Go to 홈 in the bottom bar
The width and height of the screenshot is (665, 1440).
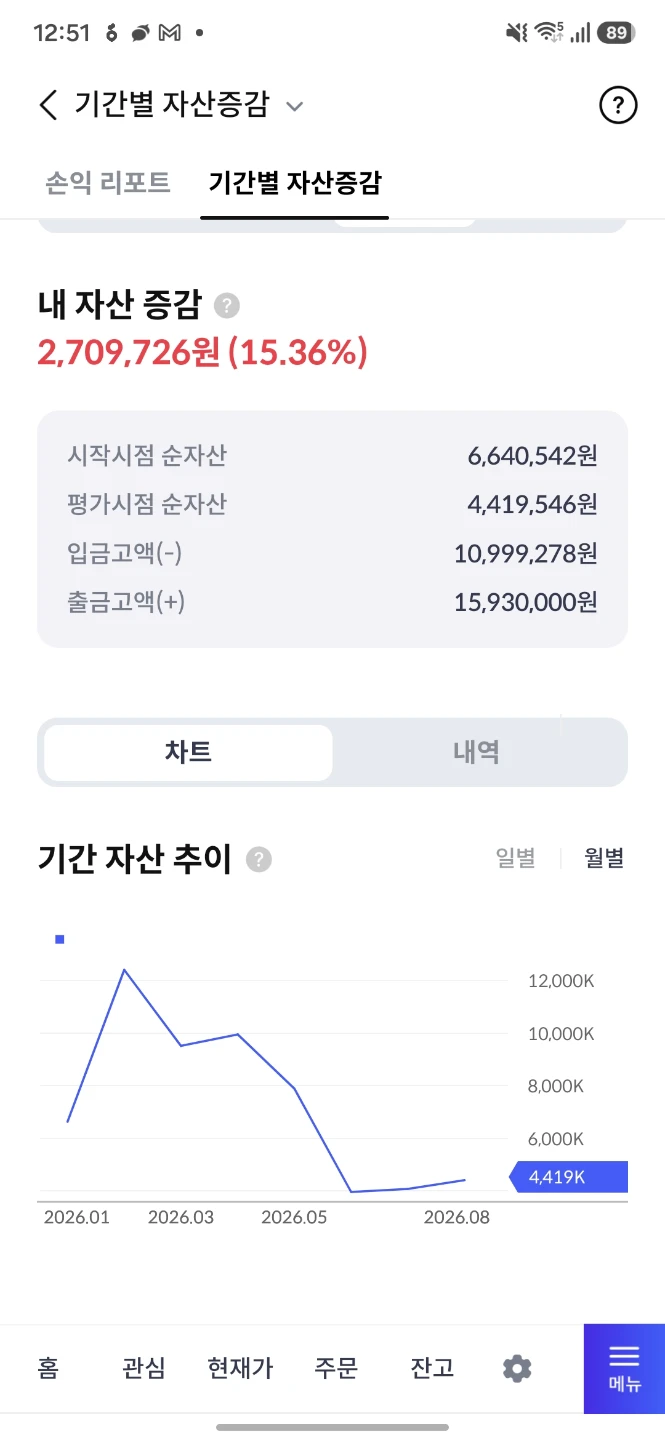(48, 1368)
